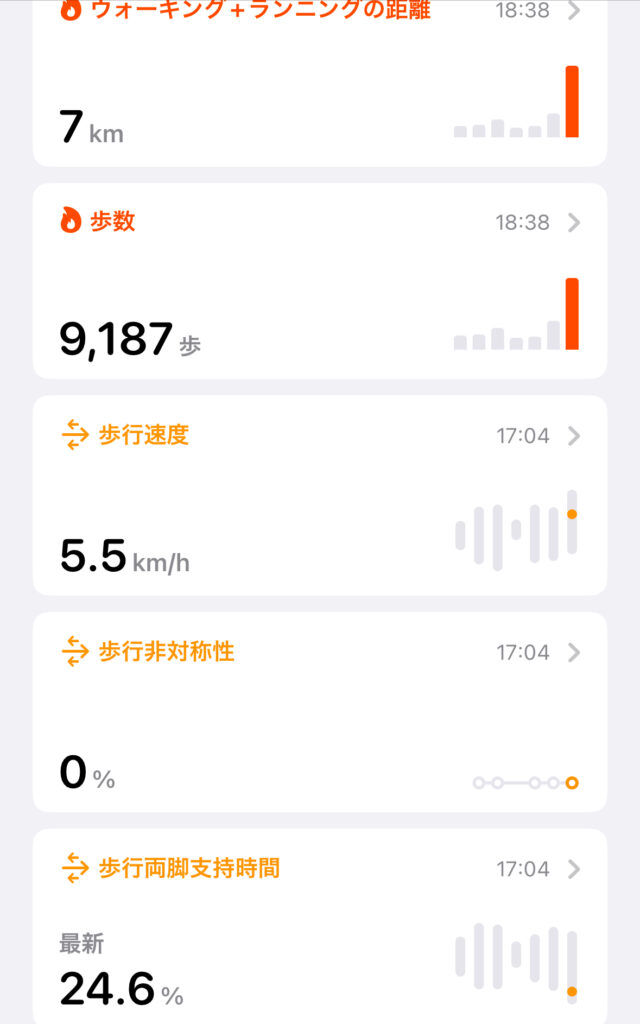Image resolution: width=640 pixels, height=1024 pixels.
Task: Show 歩行両脚支持時間 details
Action: (x=319, y=925)
